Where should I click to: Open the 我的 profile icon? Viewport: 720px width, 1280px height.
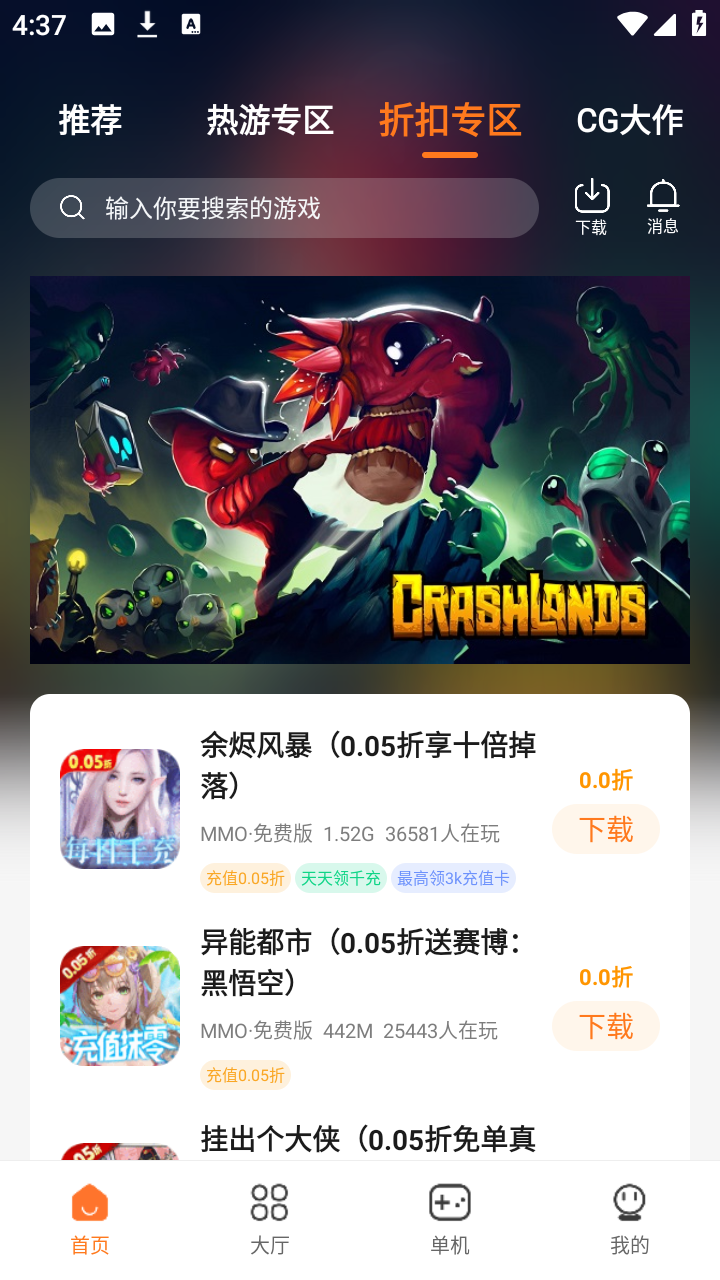point(629,1213)
